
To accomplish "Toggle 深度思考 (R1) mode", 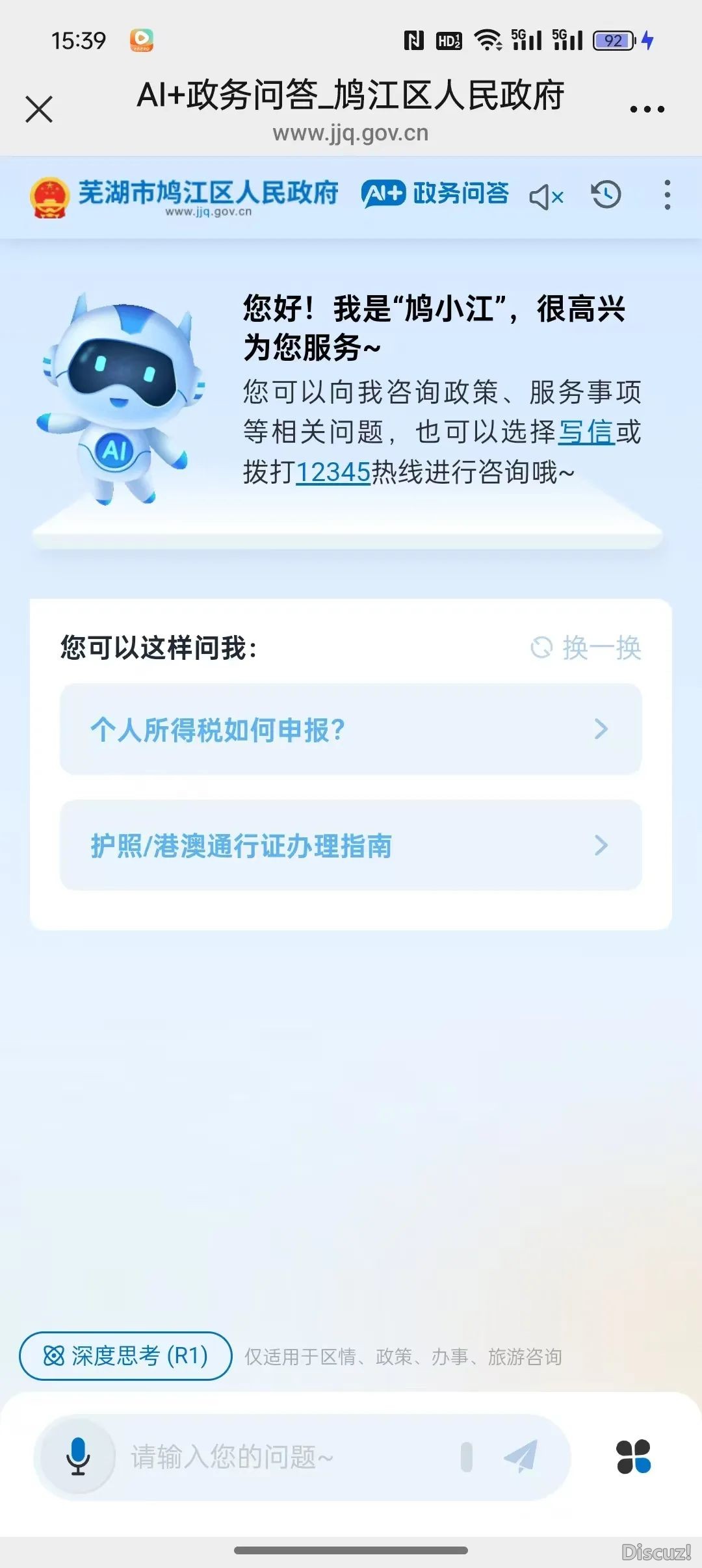I will pos(125,1355).
